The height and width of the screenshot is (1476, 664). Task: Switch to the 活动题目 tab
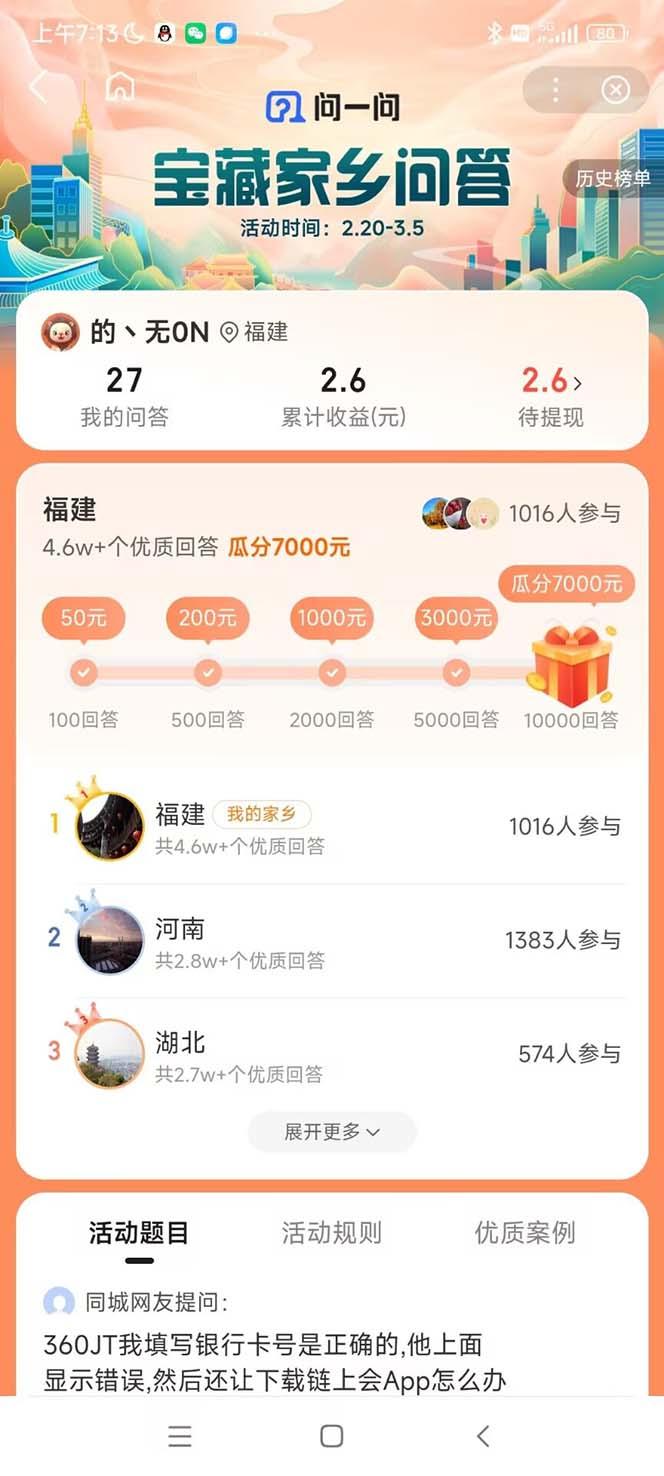click(139, 1233)
